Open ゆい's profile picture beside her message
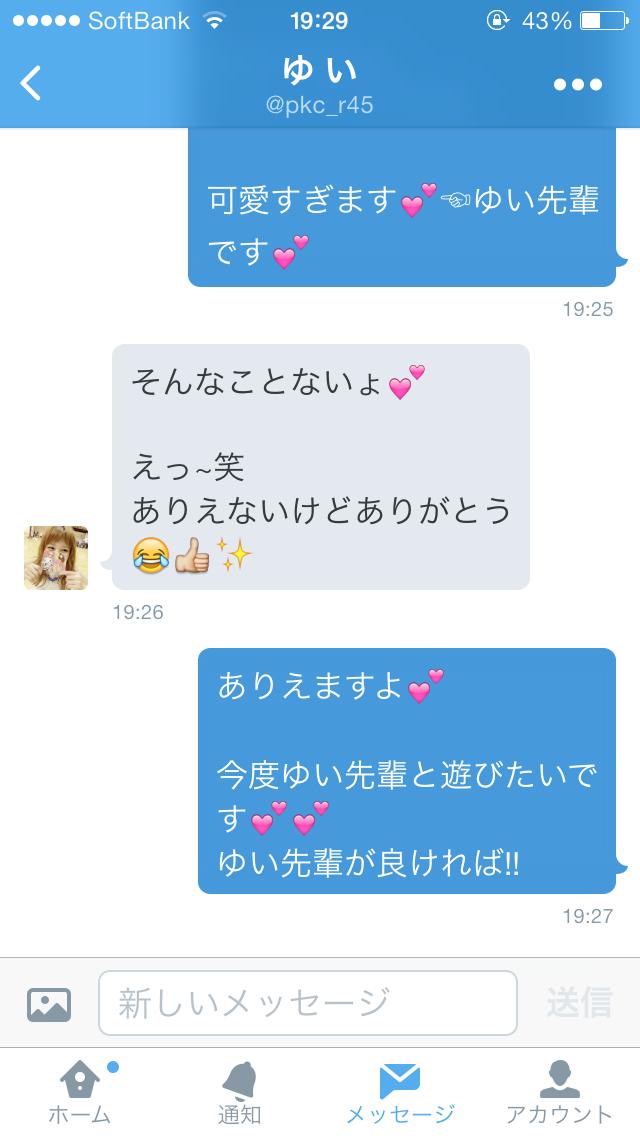The width and height of the screenshot is (640, 1136). [x=56, y=557]
